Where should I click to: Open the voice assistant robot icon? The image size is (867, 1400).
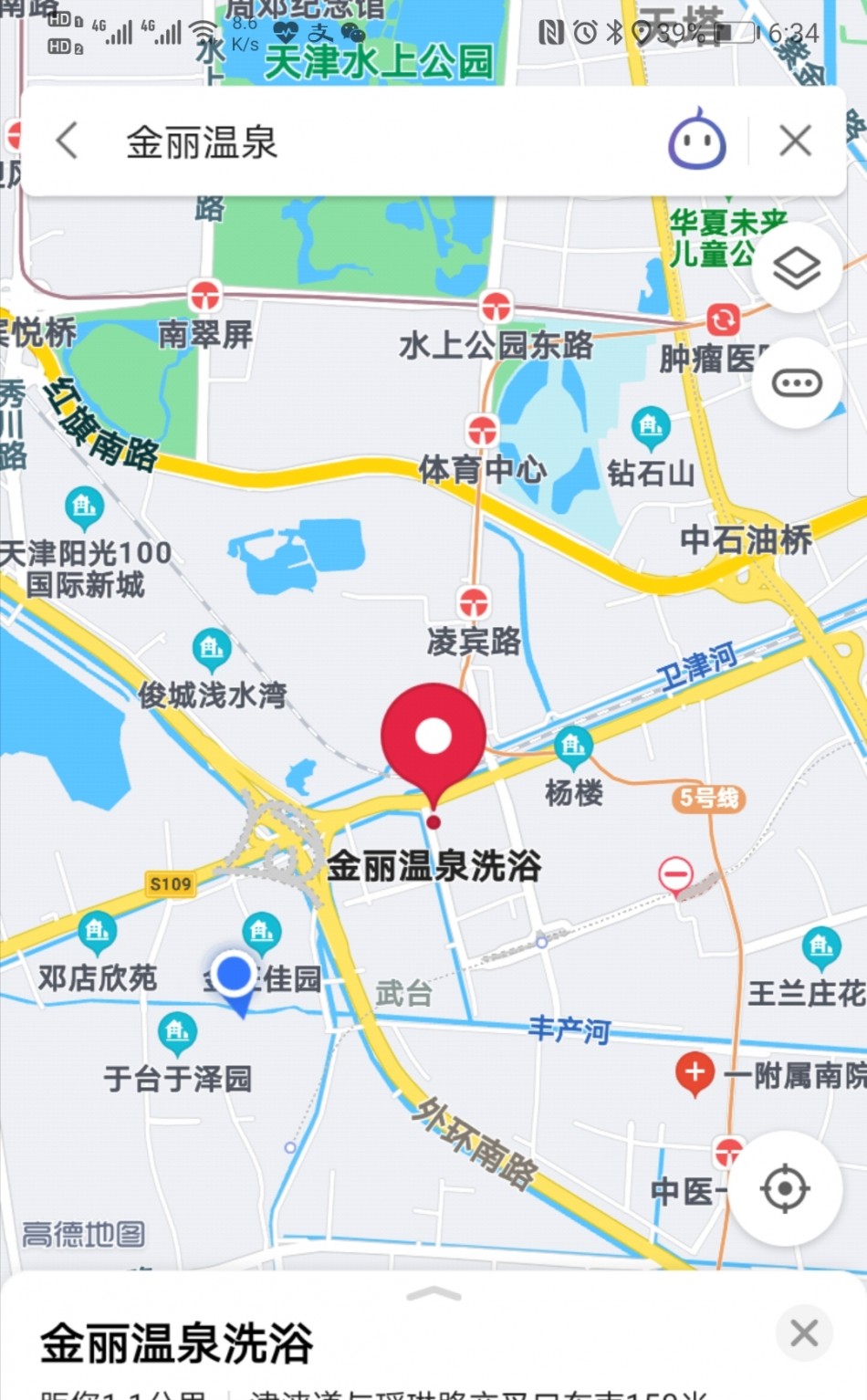pyautogui.click(x=697, y=140)
